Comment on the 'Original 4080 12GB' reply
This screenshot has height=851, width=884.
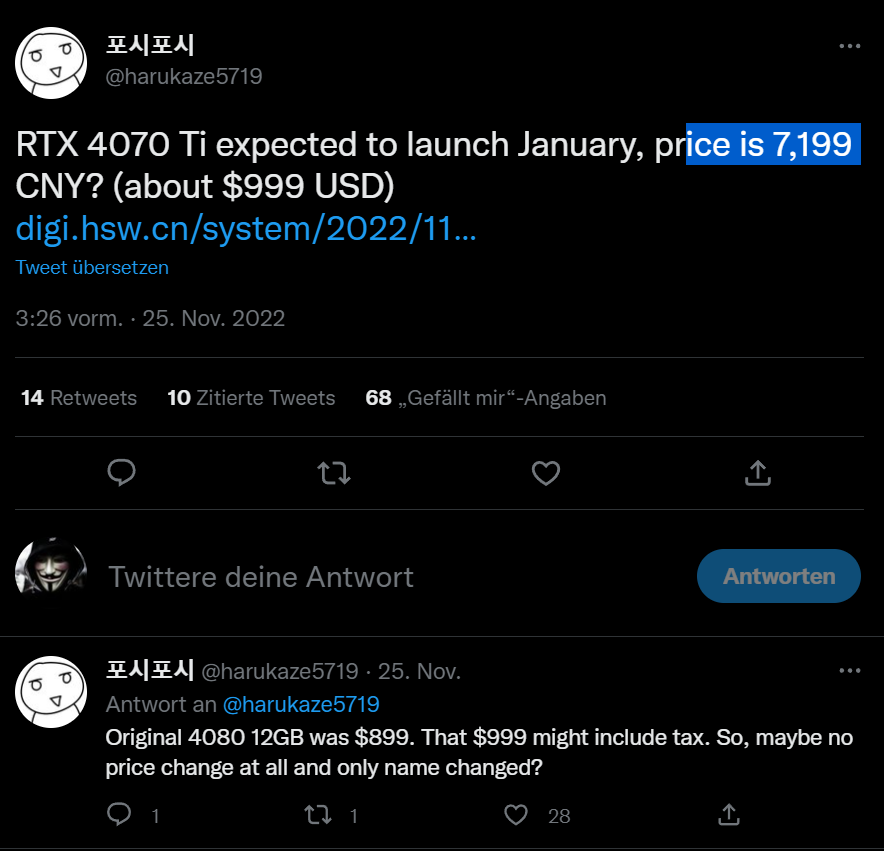point(120,815)
